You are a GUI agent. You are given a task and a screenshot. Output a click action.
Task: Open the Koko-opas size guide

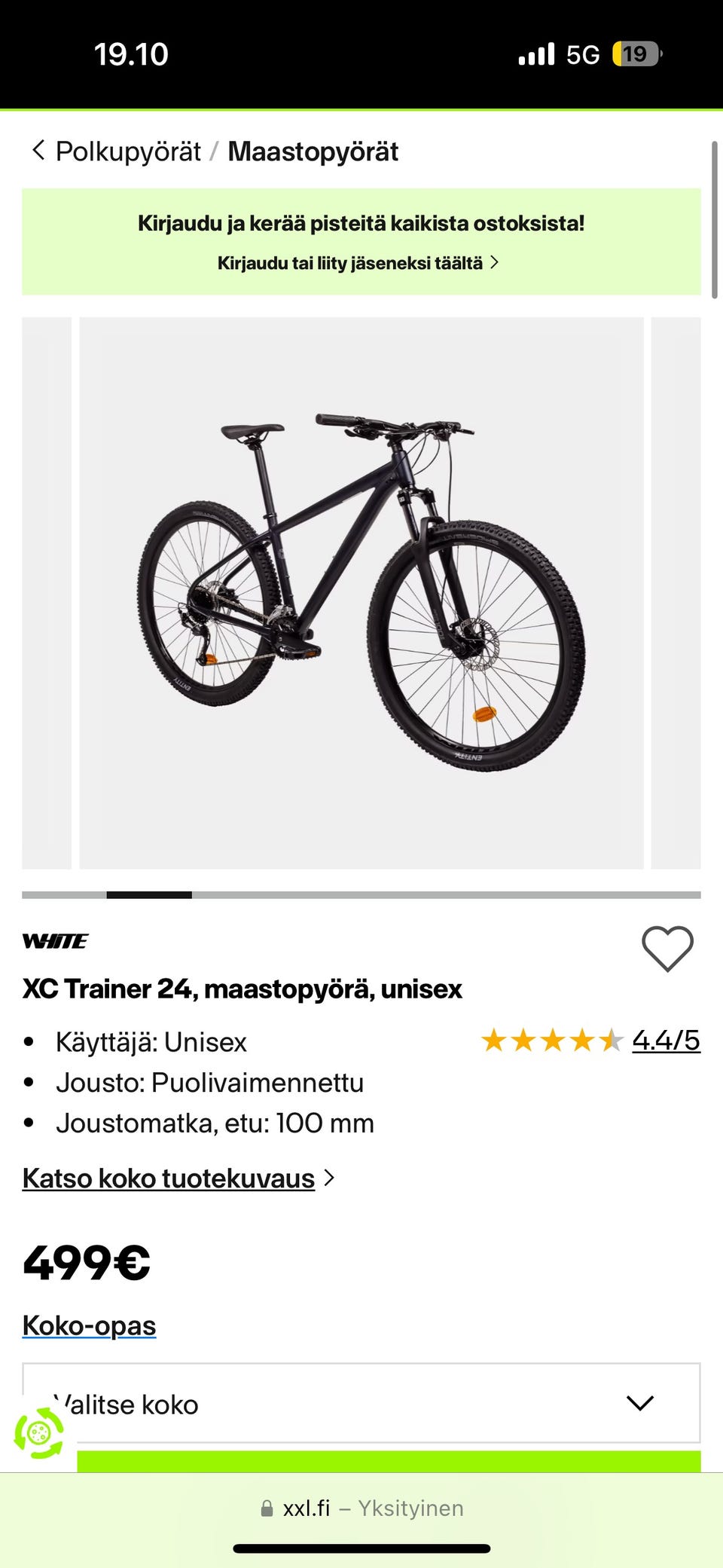tap(89, 1325)
